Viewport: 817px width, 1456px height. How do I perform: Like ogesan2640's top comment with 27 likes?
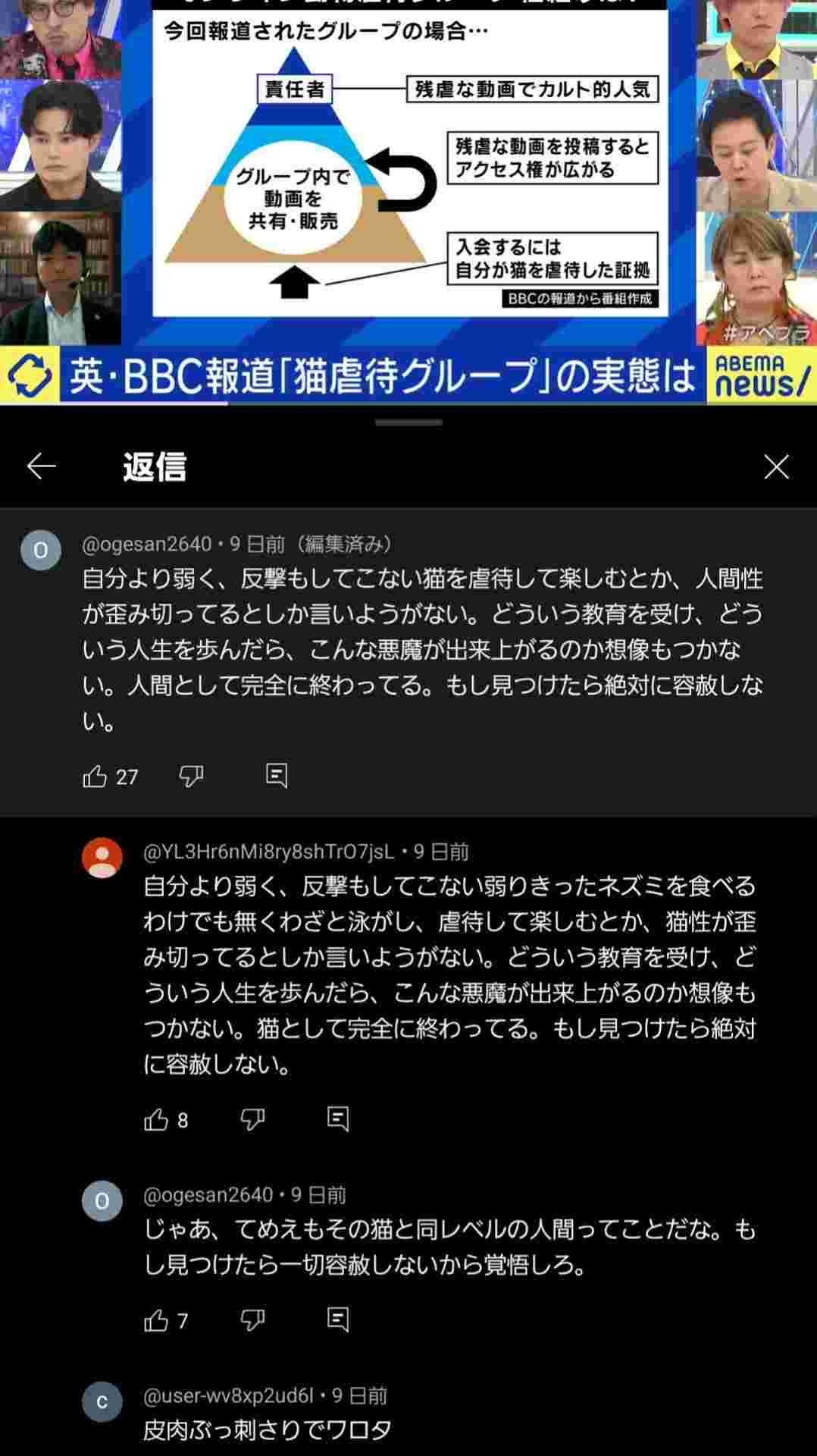95,777
